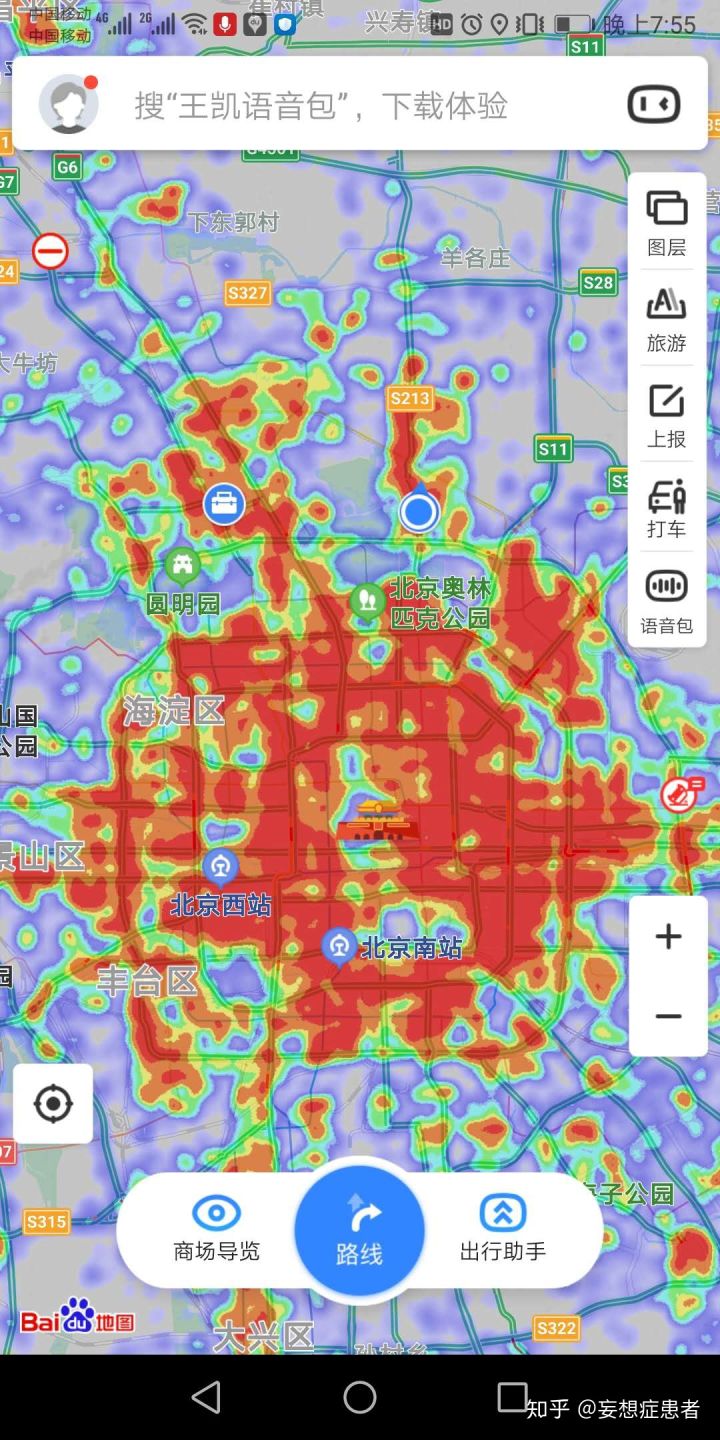Open the profile avatar

[x=68, y=104]
